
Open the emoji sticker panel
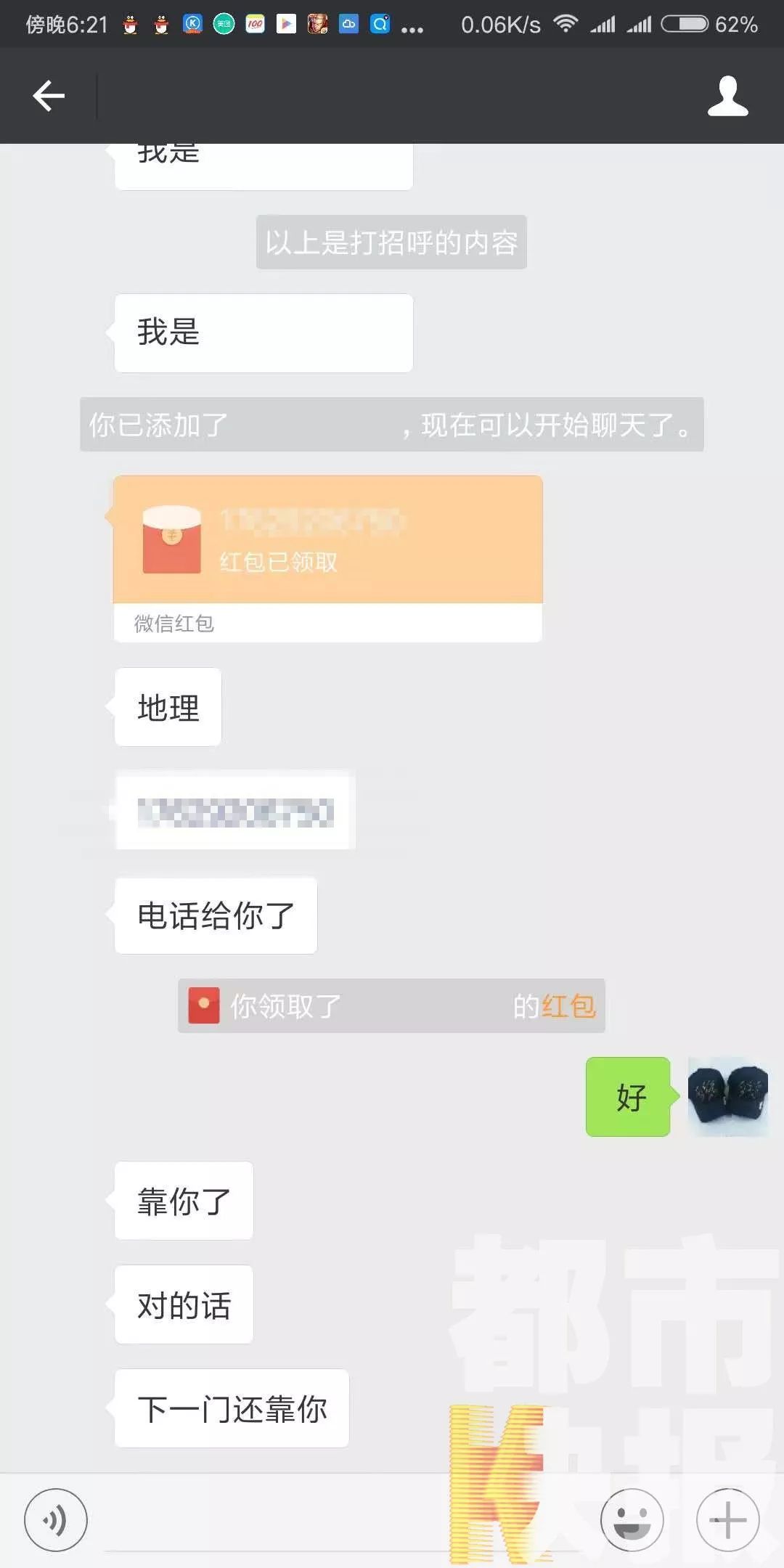[632, 1519]
